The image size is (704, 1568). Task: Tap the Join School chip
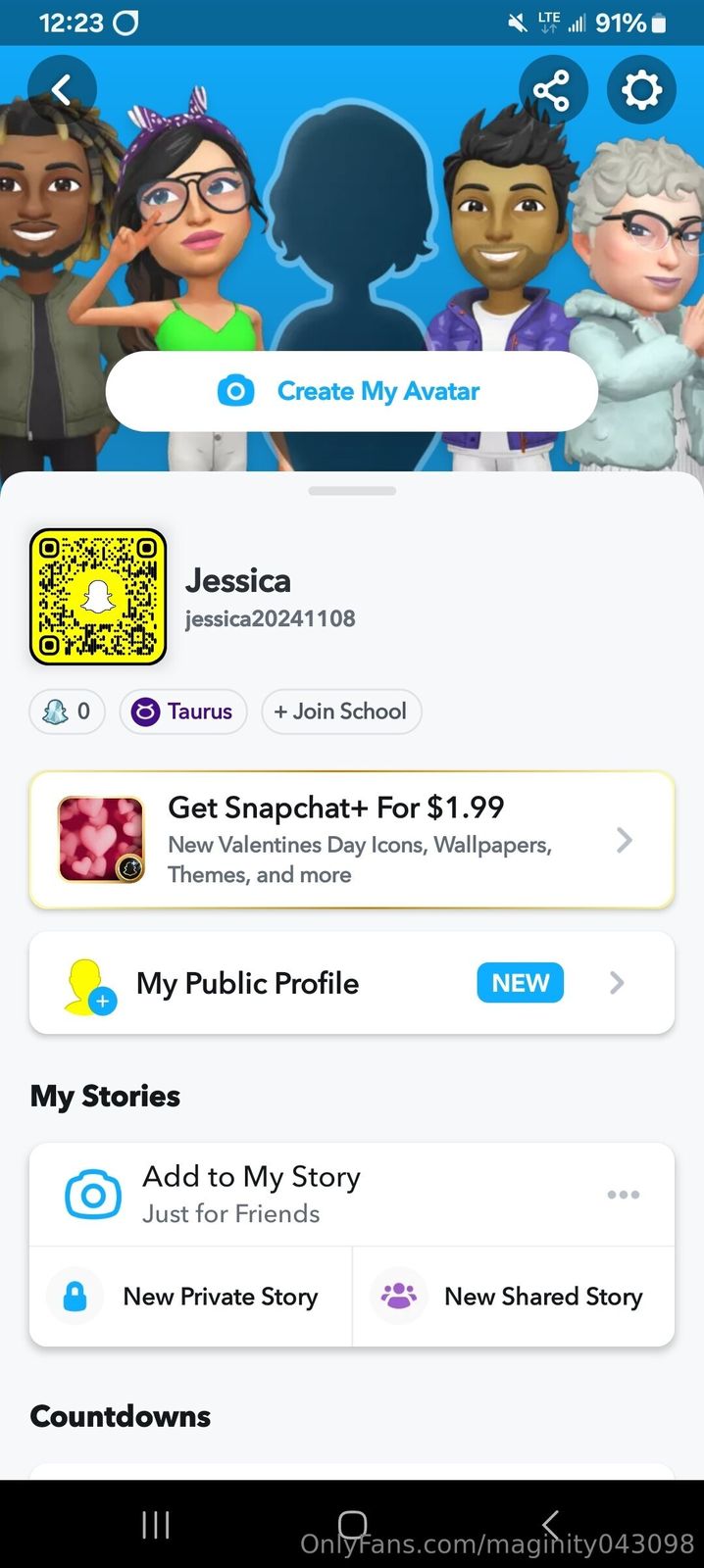[341, 711]
